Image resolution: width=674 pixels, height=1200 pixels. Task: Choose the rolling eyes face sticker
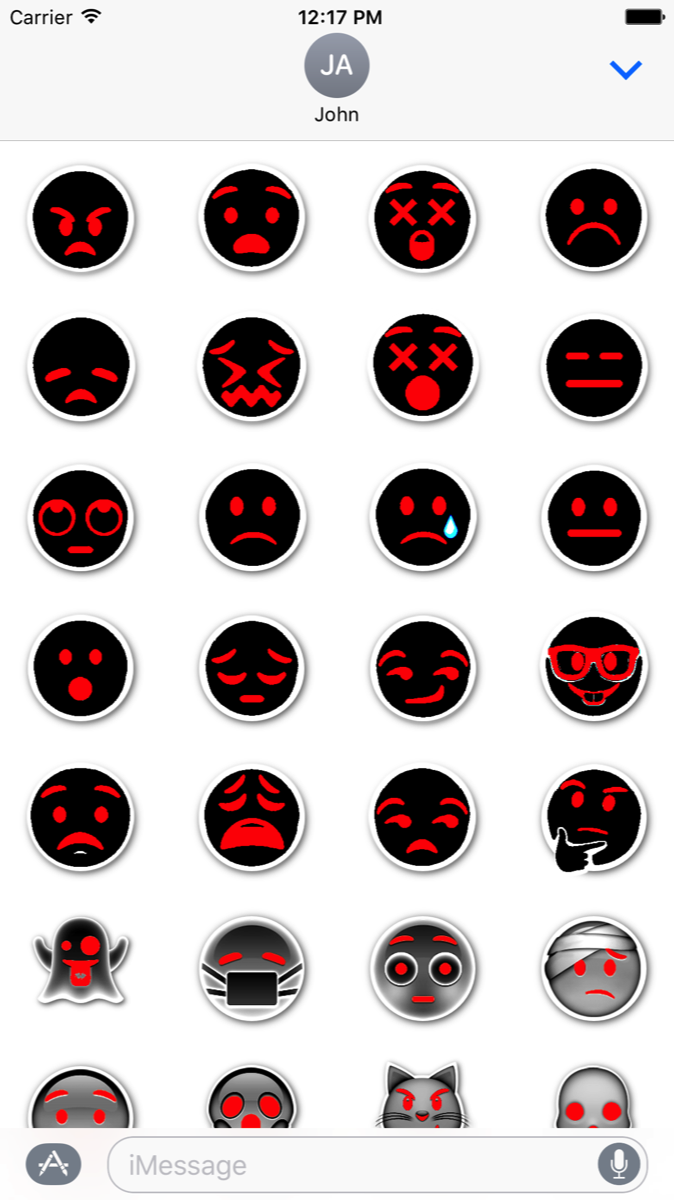[x=80, y=518]
